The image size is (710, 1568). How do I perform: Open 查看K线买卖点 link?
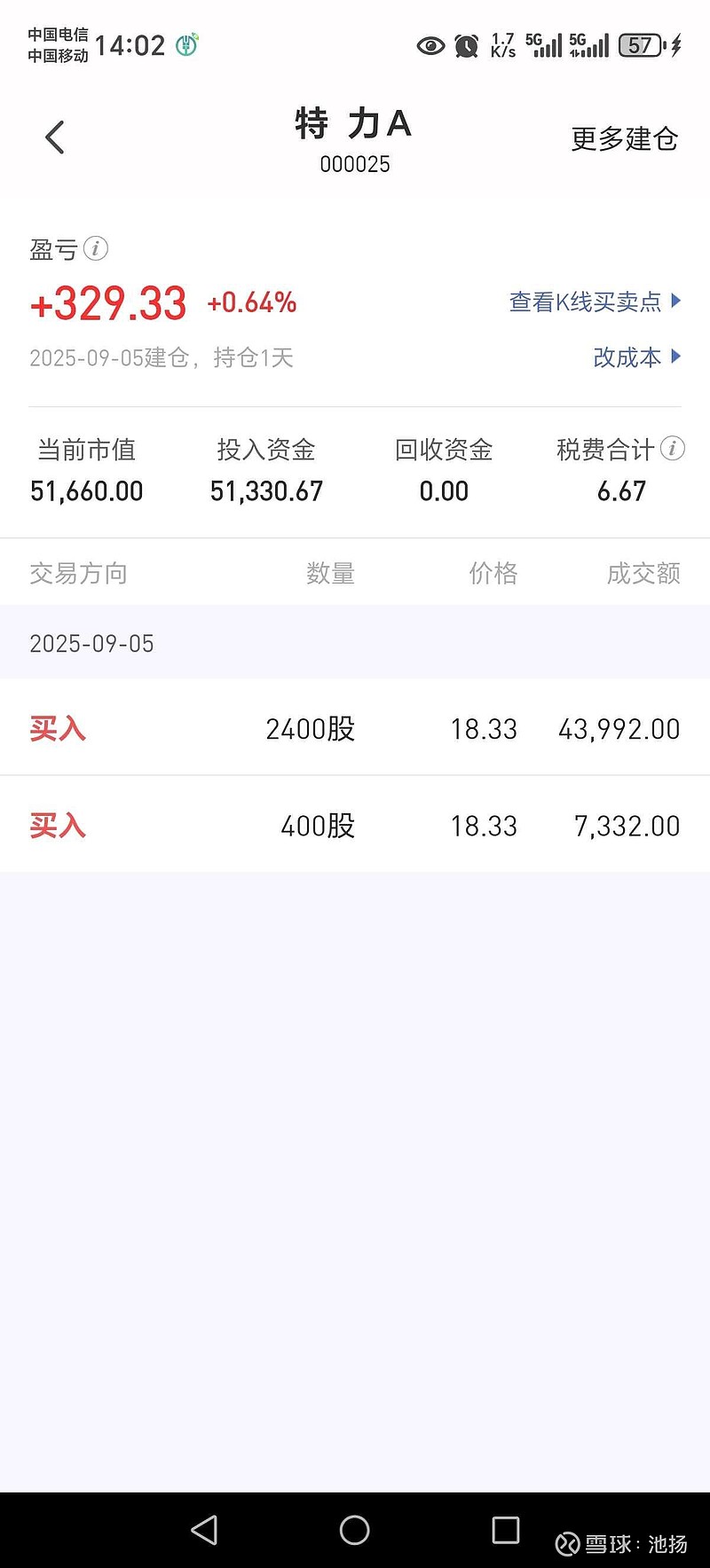point(594,302)
